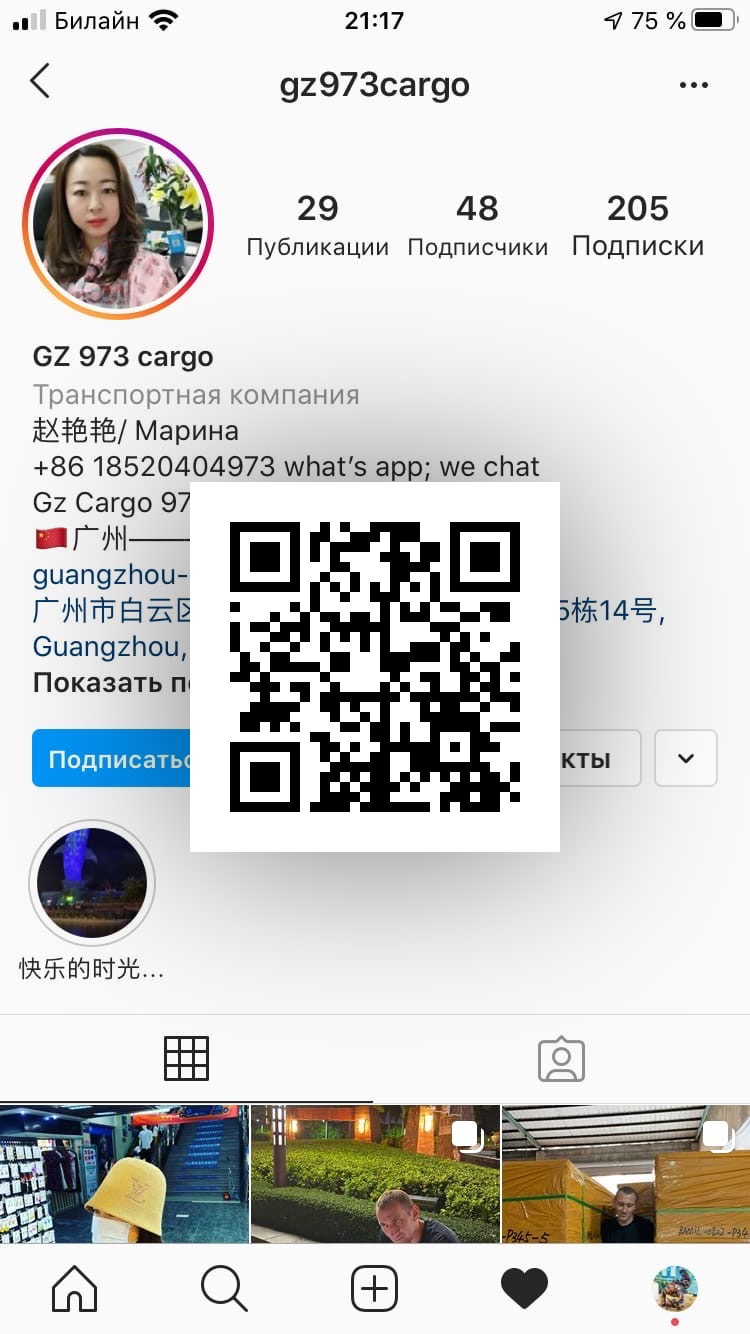Open the list of 48 Подписчики
The height and width of the screenshot is (1334, 750).
click(x=477, y=226)
